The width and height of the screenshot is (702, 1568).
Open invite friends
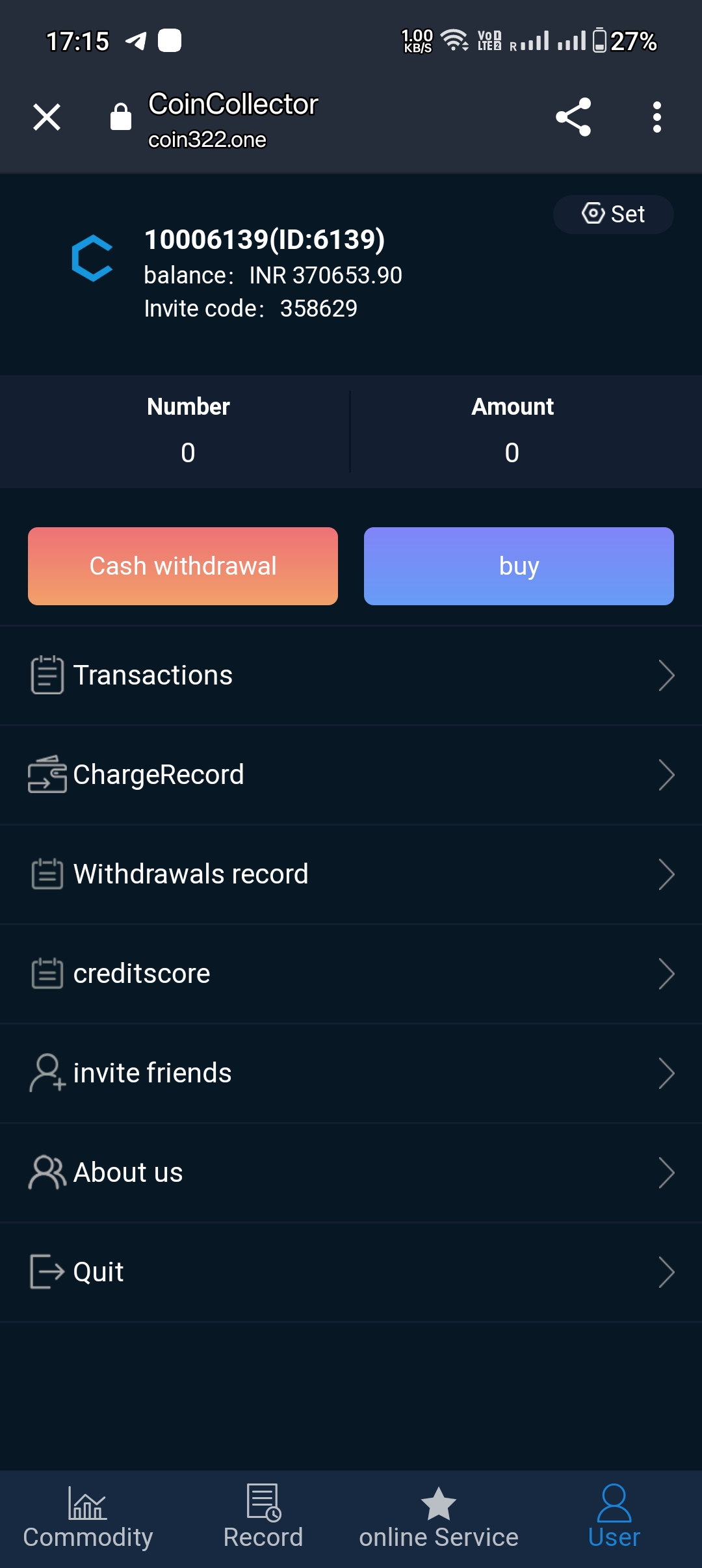click(351, 1073)
